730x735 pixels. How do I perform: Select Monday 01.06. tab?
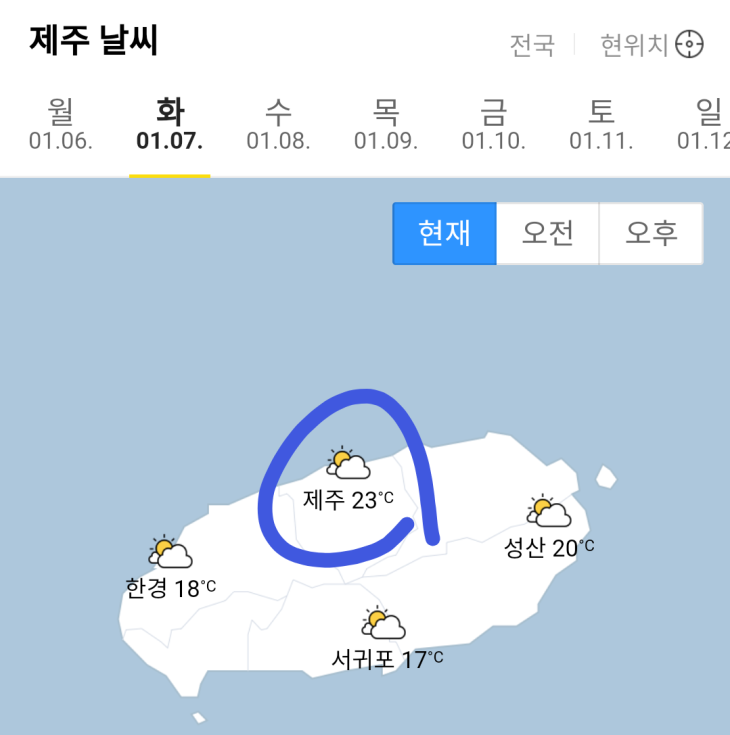60,125
